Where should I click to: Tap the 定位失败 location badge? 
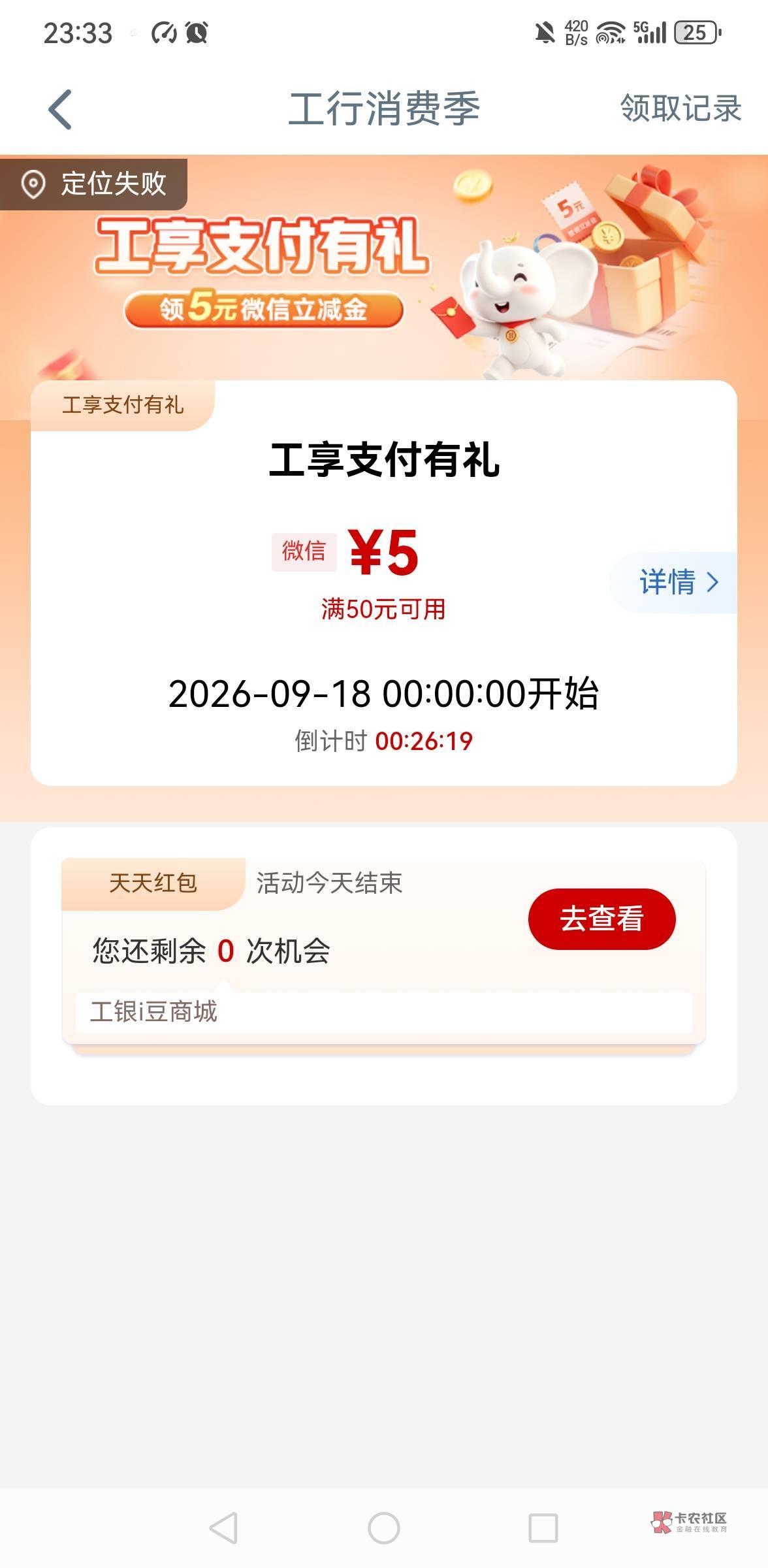[94, 184]
